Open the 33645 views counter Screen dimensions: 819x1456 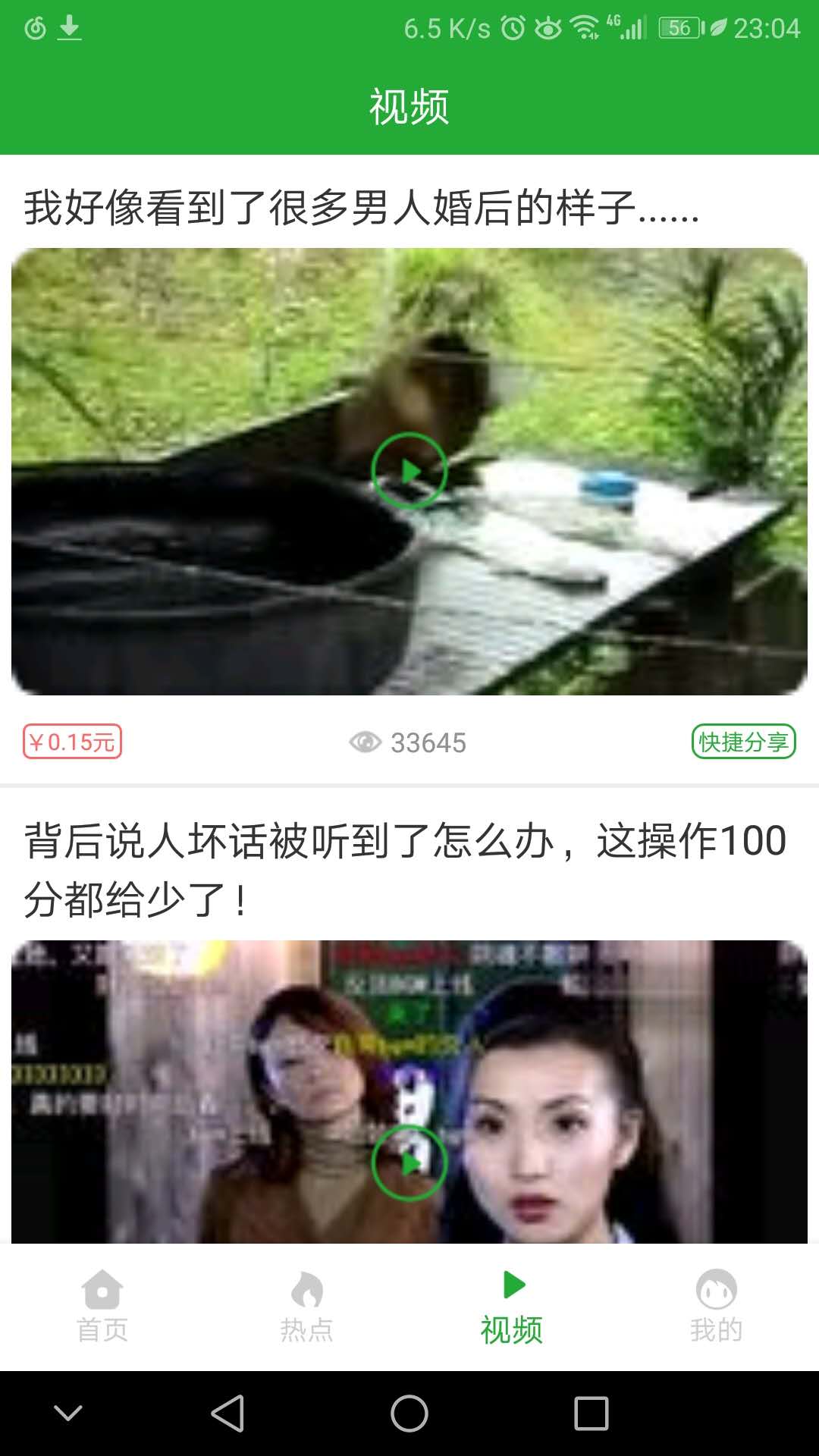427,743
